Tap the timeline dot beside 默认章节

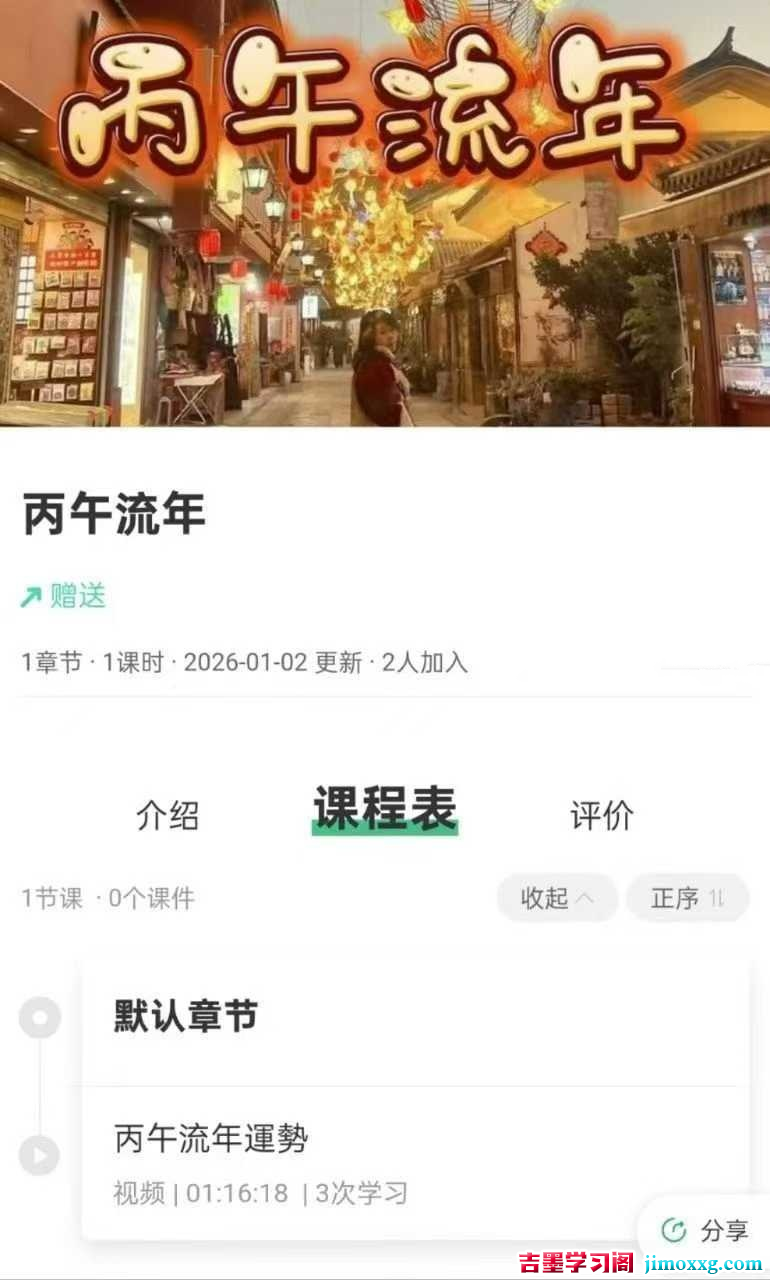(x=38, y=1018)
